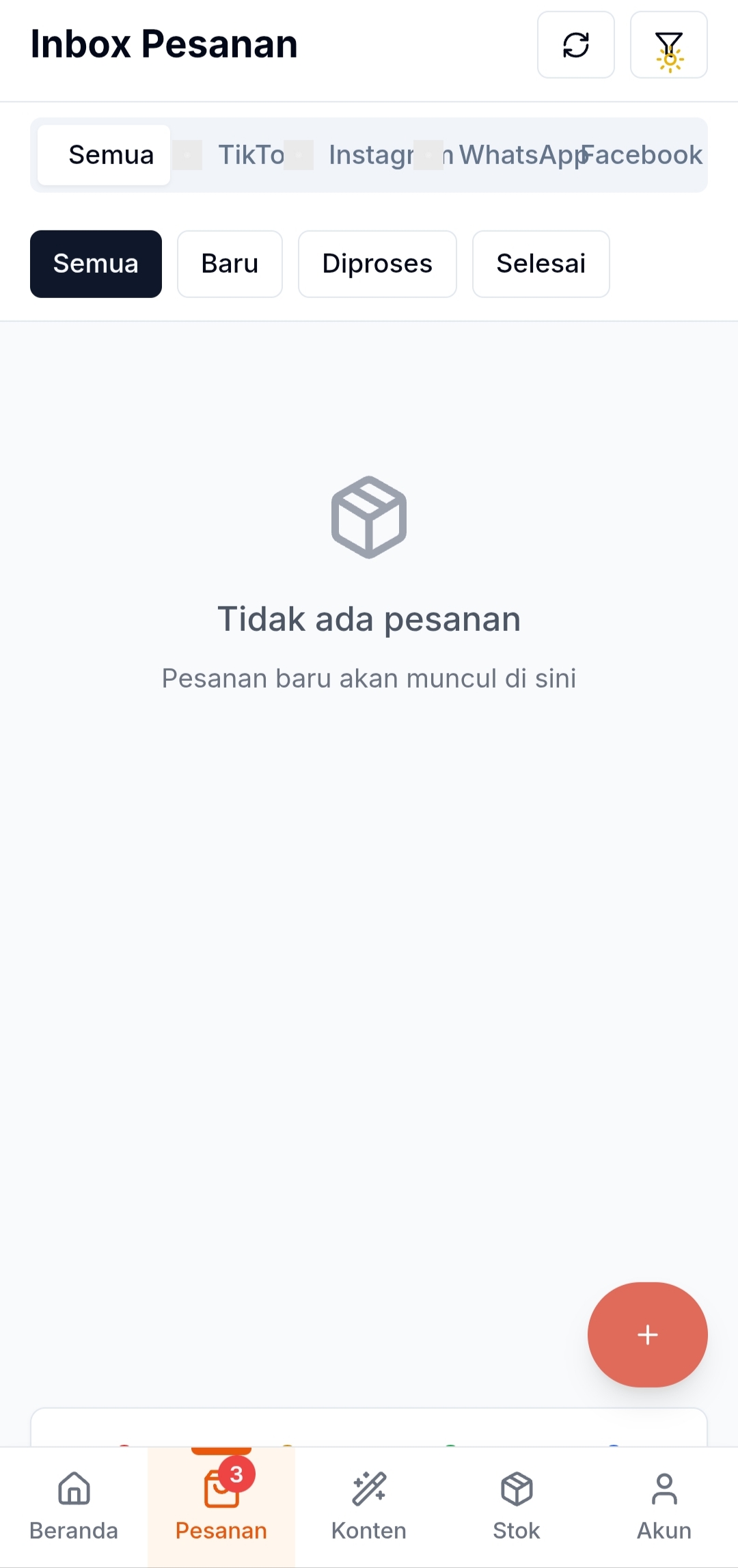Screen dimensions: 738x1568
Task: Go to the Beranda tab
Action: tap(74, 1507)
